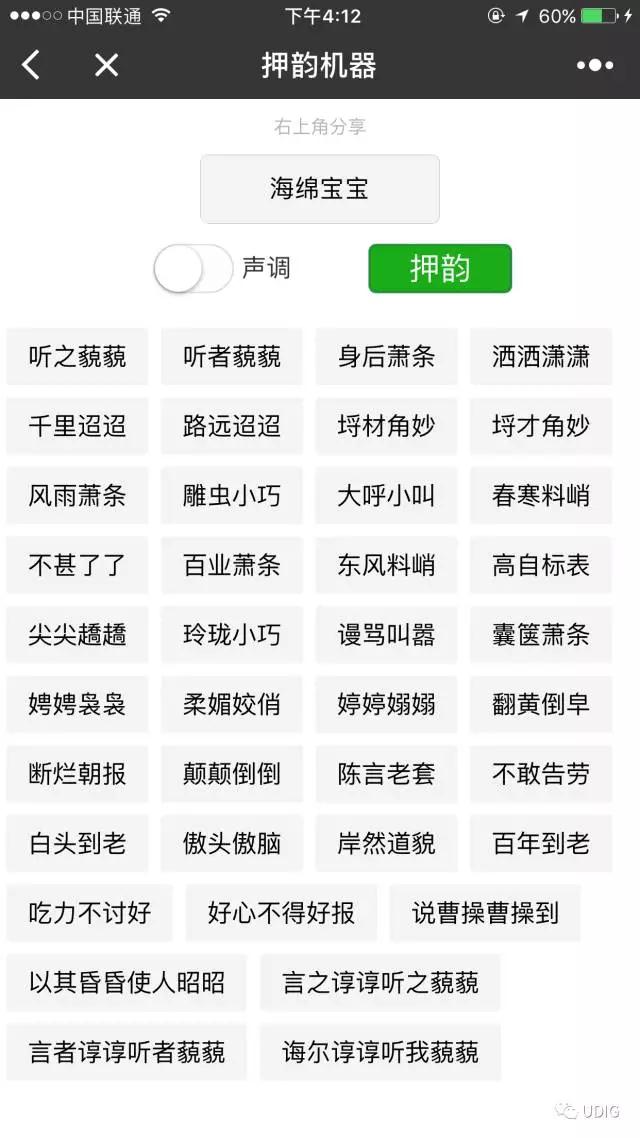Image resolution: width=640 pixels, height=1138 pixels.
Task: Choose the 以其昏昏使人昭昭 chip
Action: 127,982
